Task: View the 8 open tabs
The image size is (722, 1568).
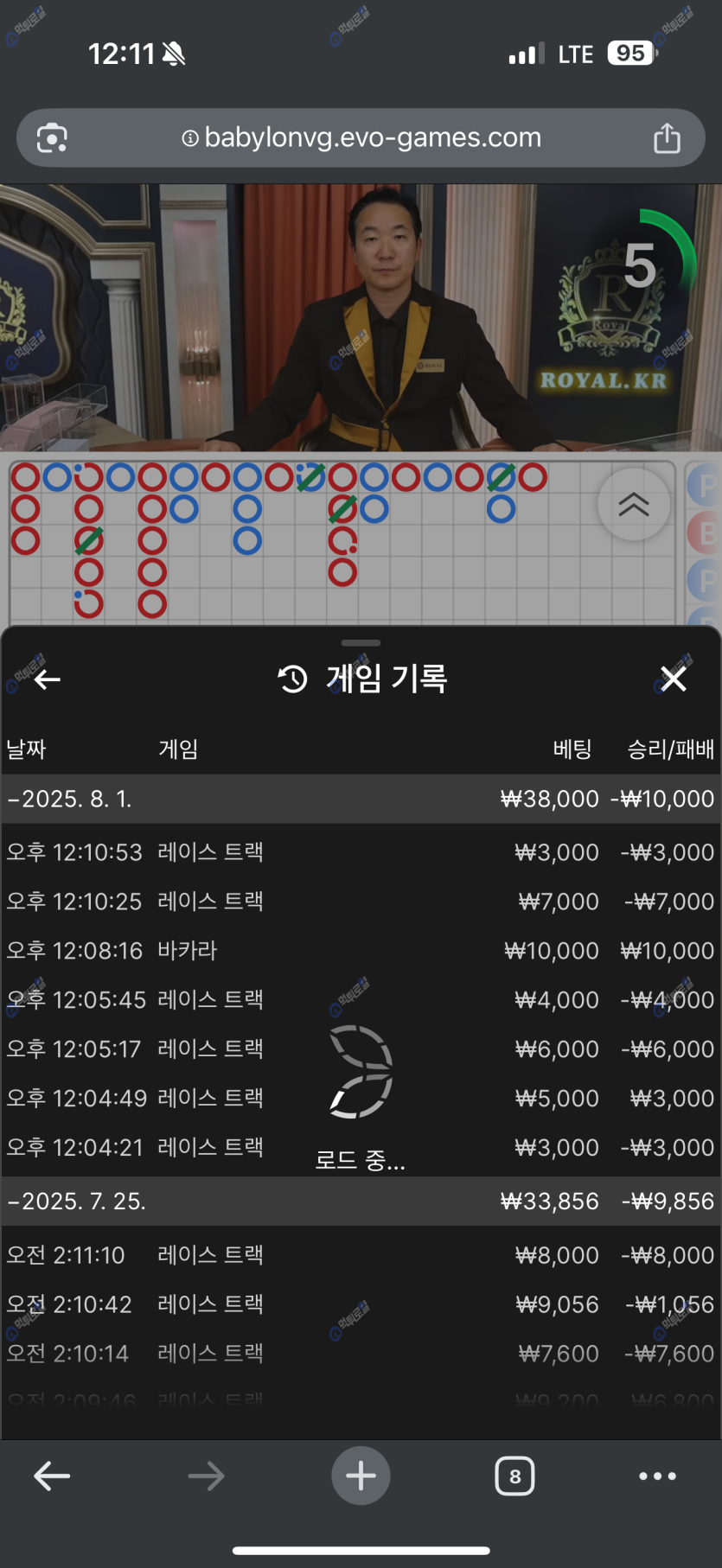Action: tap(514, 1476)
